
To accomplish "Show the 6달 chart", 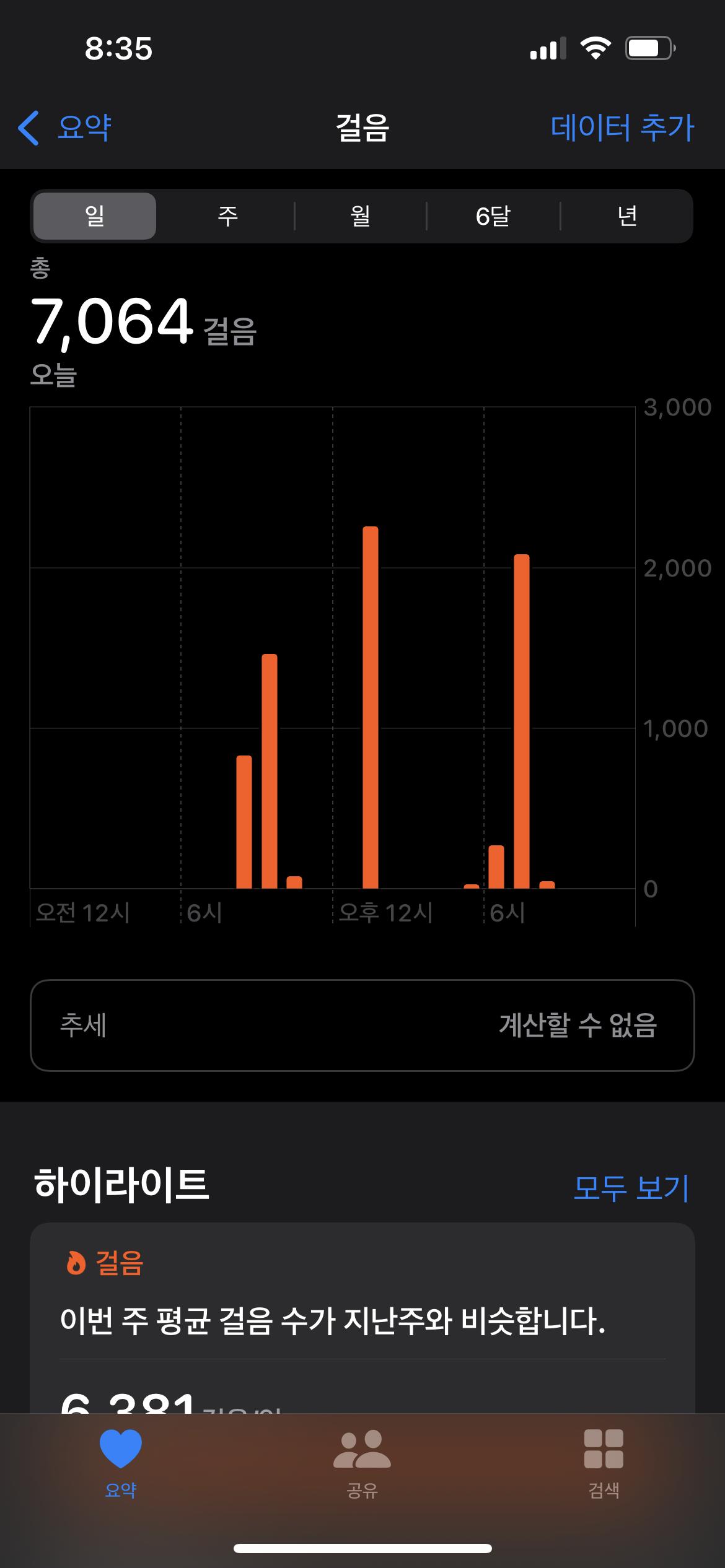I will coord(493,216).
